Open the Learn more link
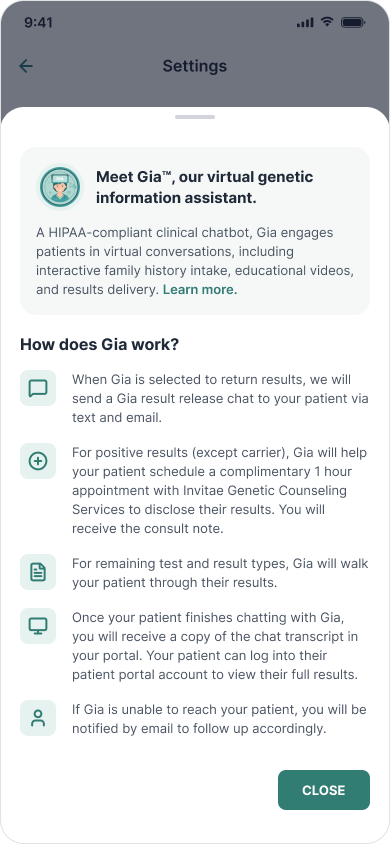This screenshot has width=390, height=844. tap(200, 290)
